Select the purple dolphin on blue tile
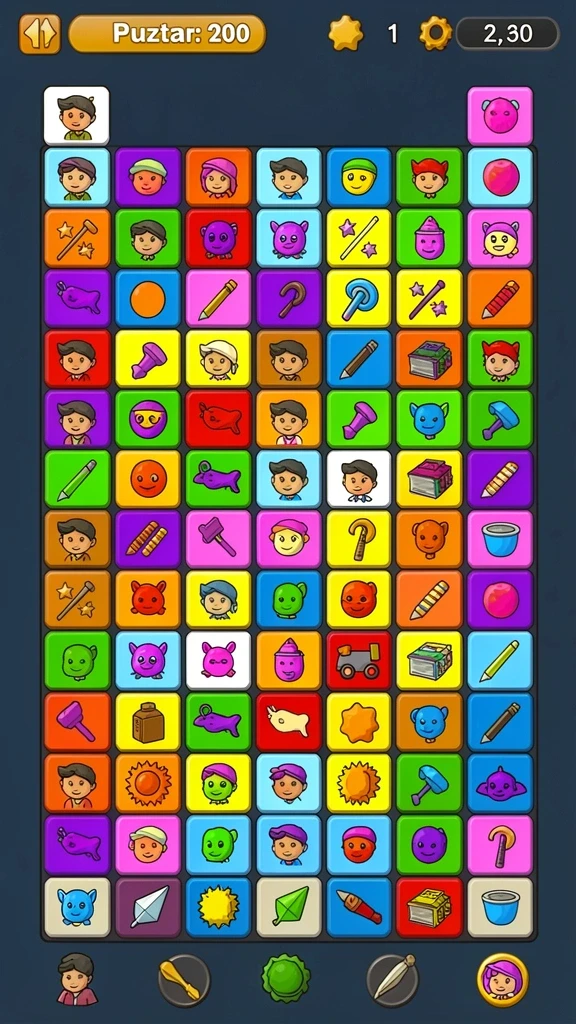The height and width of the screenshot is (1024, 576). 500,783
